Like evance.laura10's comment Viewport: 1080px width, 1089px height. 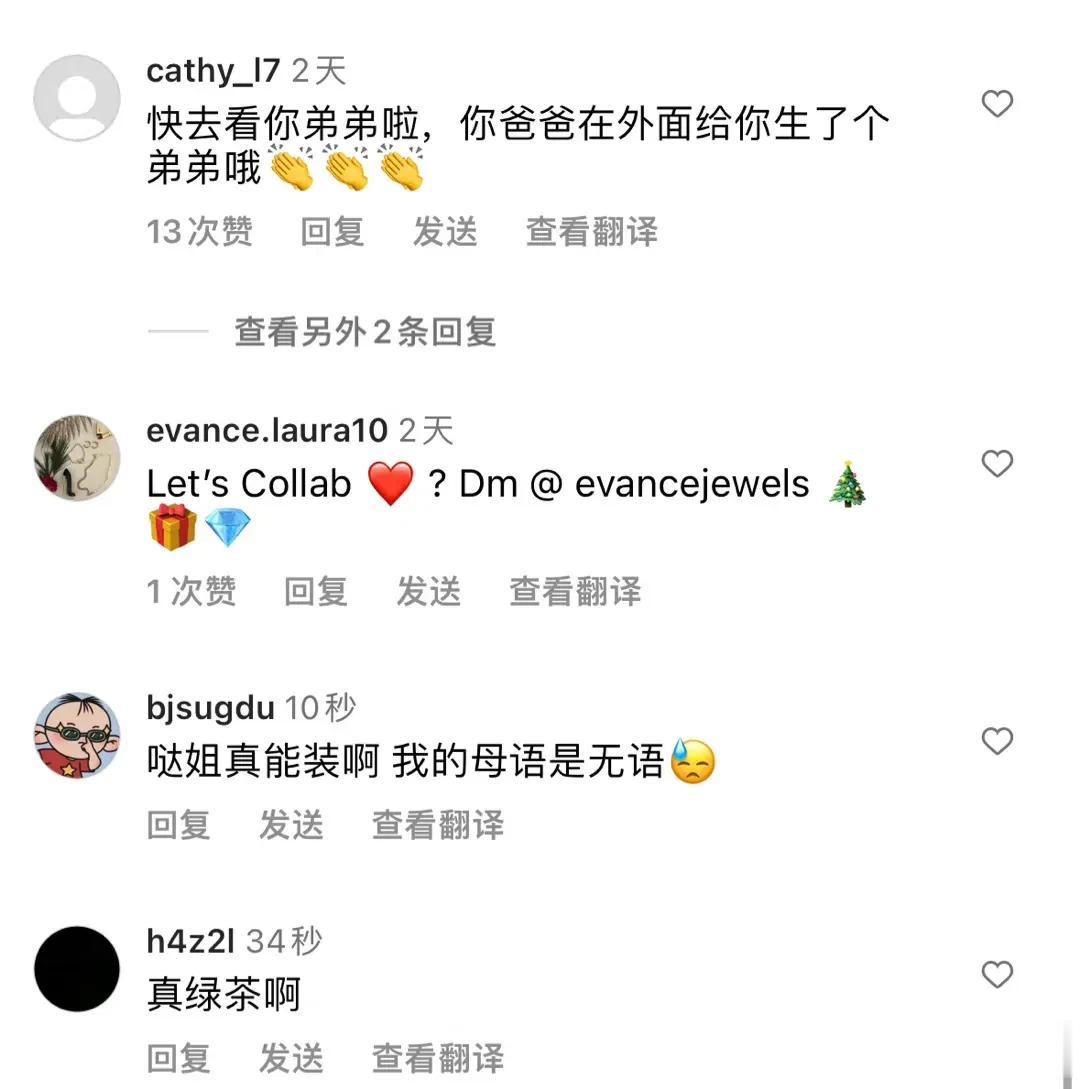click(x=997, y=464)
